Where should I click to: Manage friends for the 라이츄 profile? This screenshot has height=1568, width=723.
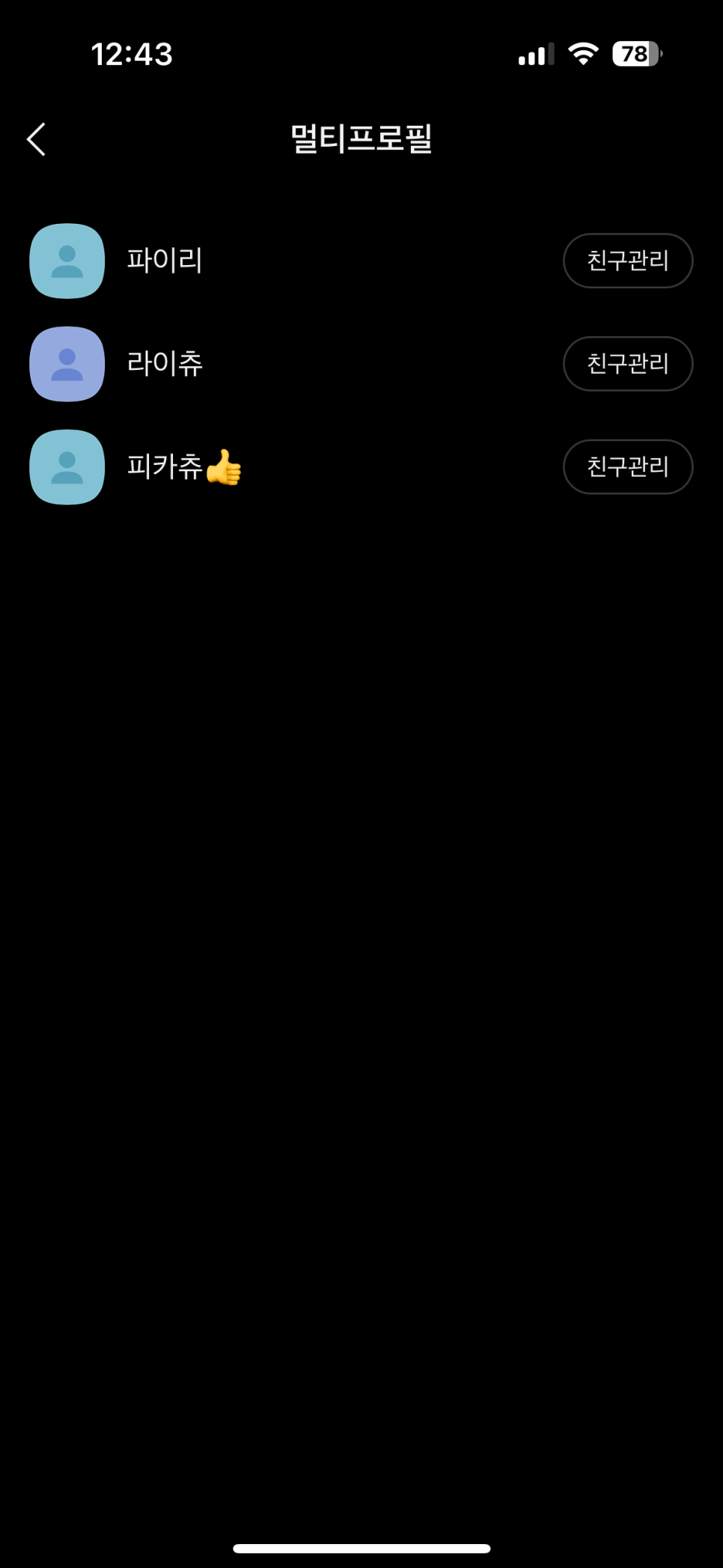[627, 364]
